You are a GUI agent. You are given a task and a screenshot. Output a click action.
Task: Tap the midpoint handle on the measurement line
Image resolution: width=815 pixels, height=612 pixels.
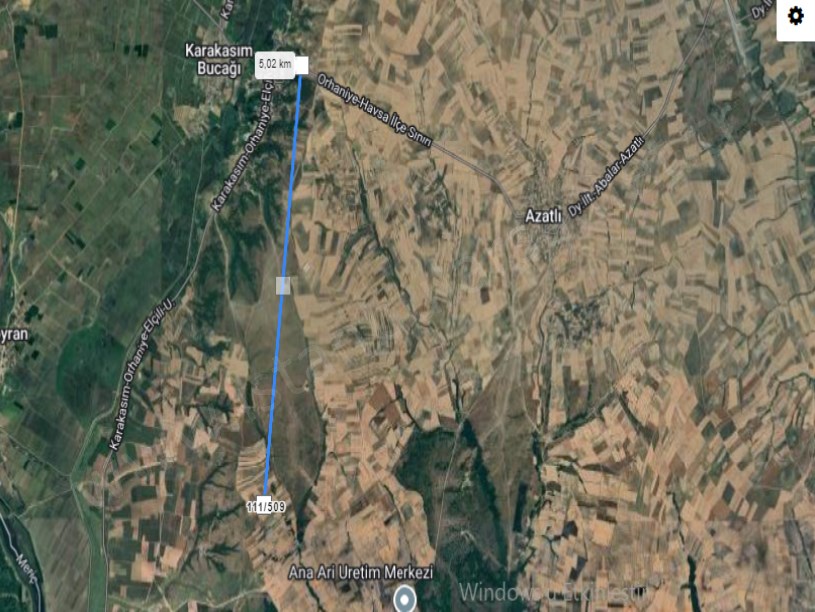[x=284, y=286]
